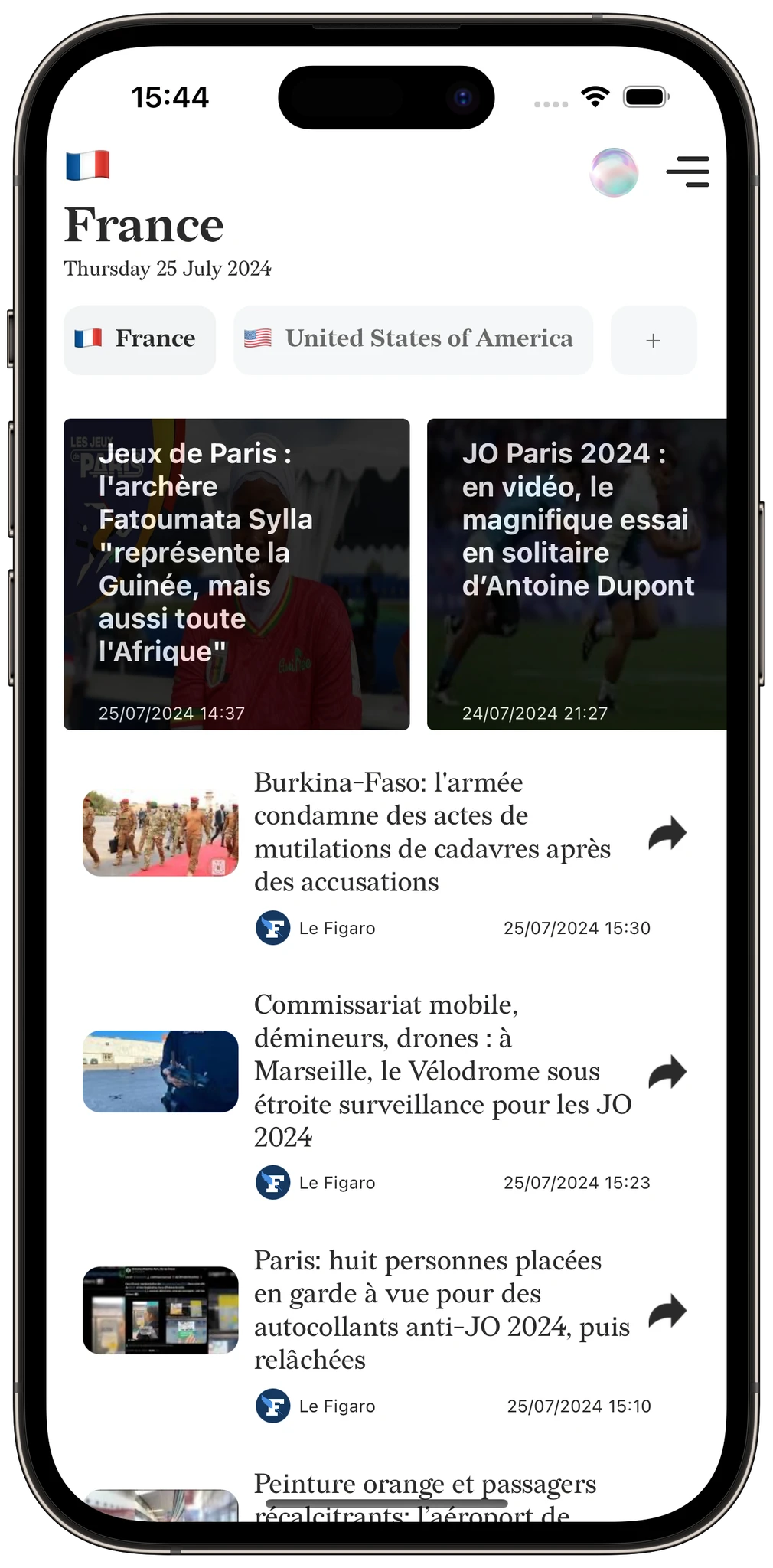Image resolution: width=773 pixels, height=1568 pixels.
Task: Tap the Thursday 25 July 2024 date label
Action: tap(168, 269)
